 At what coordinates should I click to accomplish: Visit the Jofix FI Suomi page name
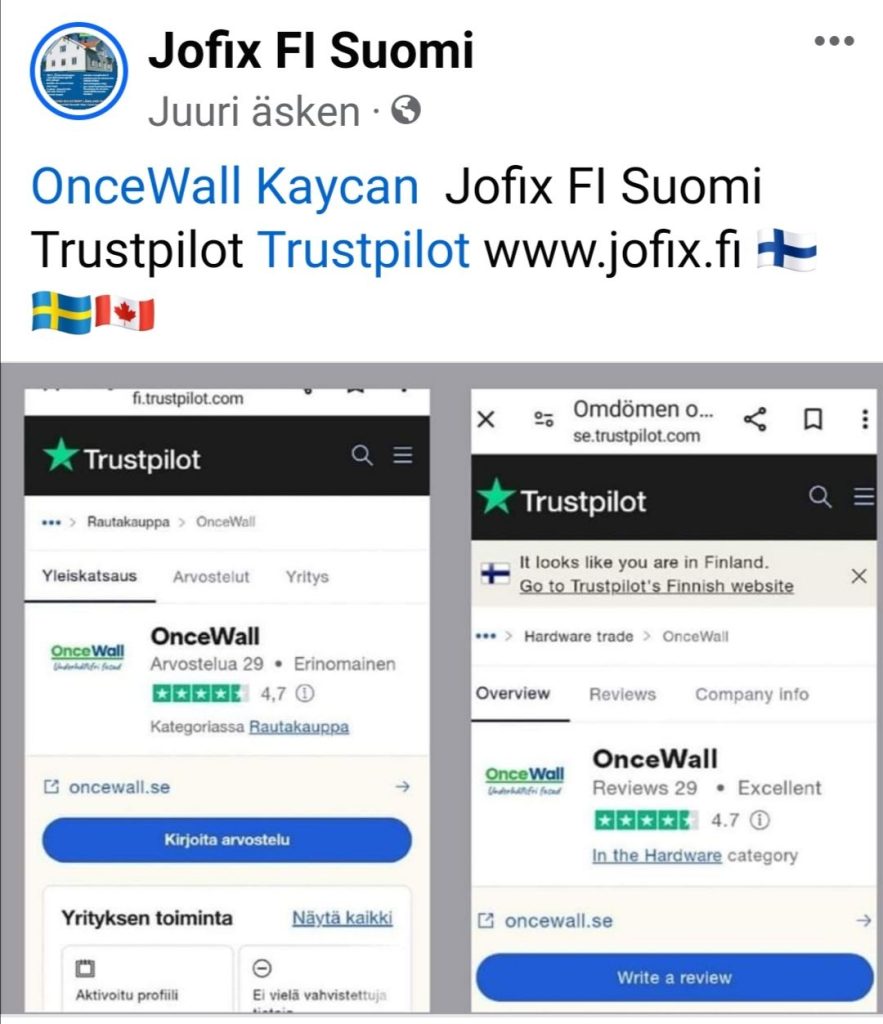(310, 50)
